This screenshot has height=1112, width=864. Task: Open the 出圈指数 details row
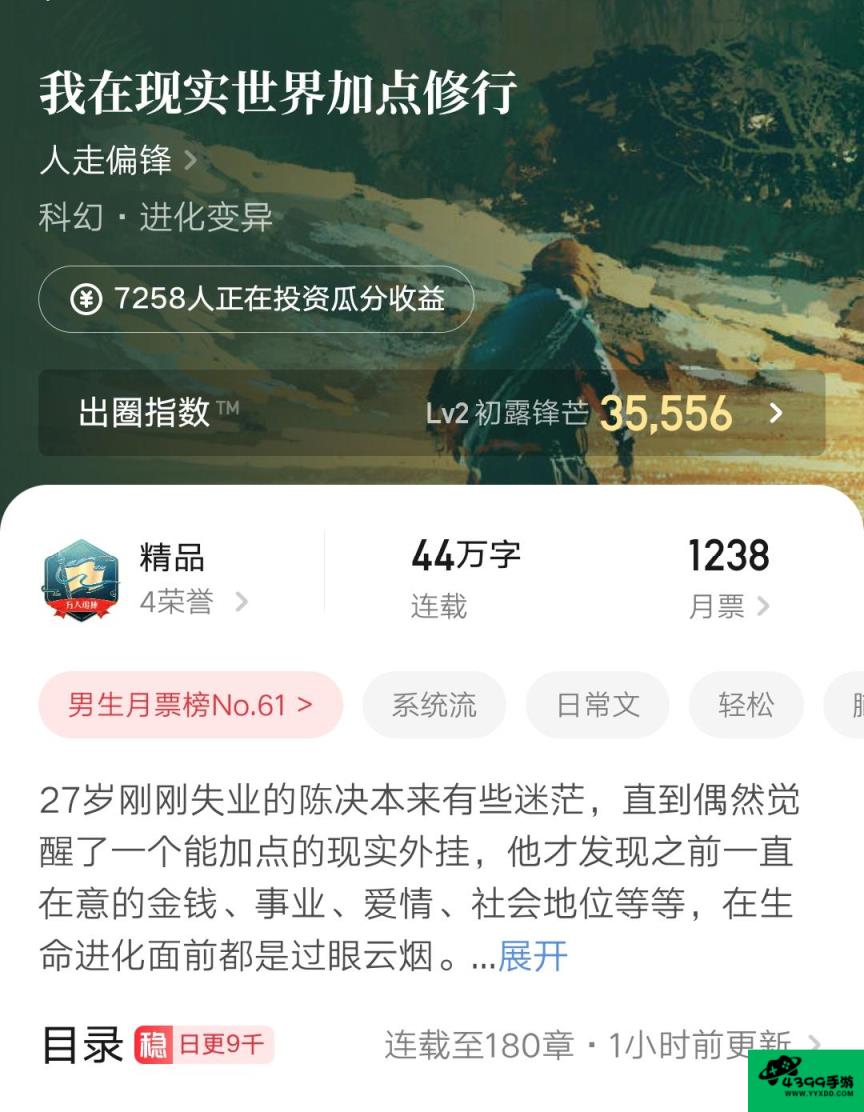[x=432, y=413]
